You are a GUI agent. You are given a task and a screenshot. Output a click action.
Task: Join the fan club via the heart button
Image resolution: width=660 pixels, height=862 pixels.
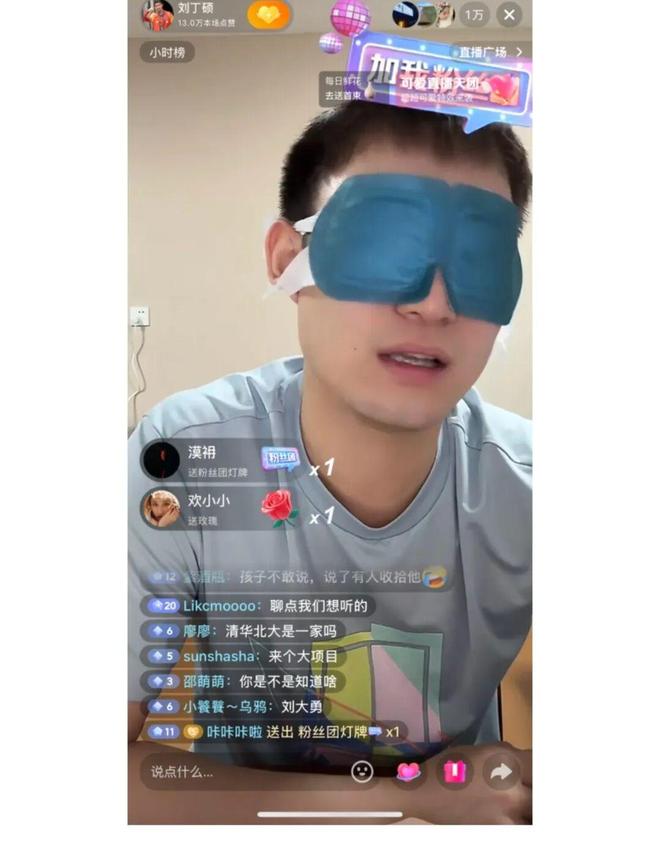[x=268, y=14]
